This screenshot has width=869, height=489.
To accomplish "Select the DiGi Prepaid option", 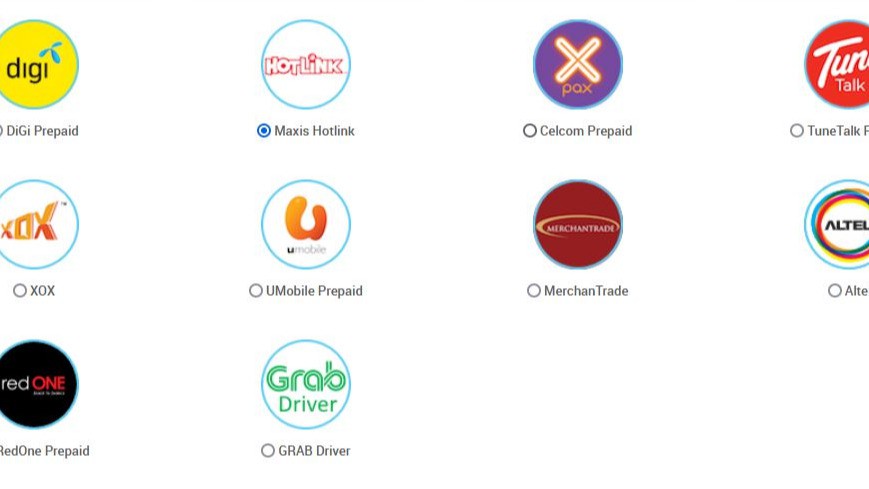I will click(2, 131).
